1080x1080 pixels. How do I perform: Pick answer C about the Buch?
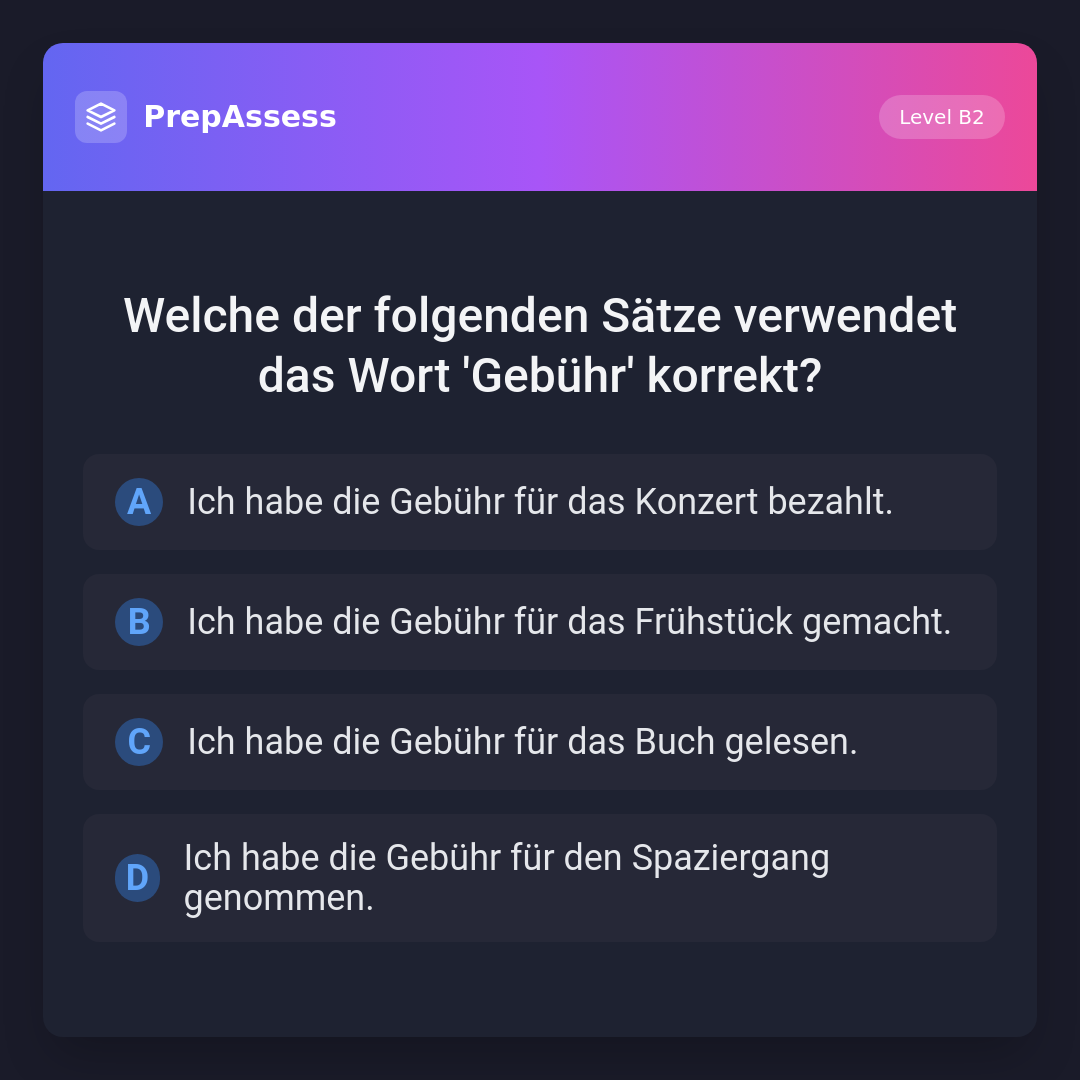pos(540,742)
